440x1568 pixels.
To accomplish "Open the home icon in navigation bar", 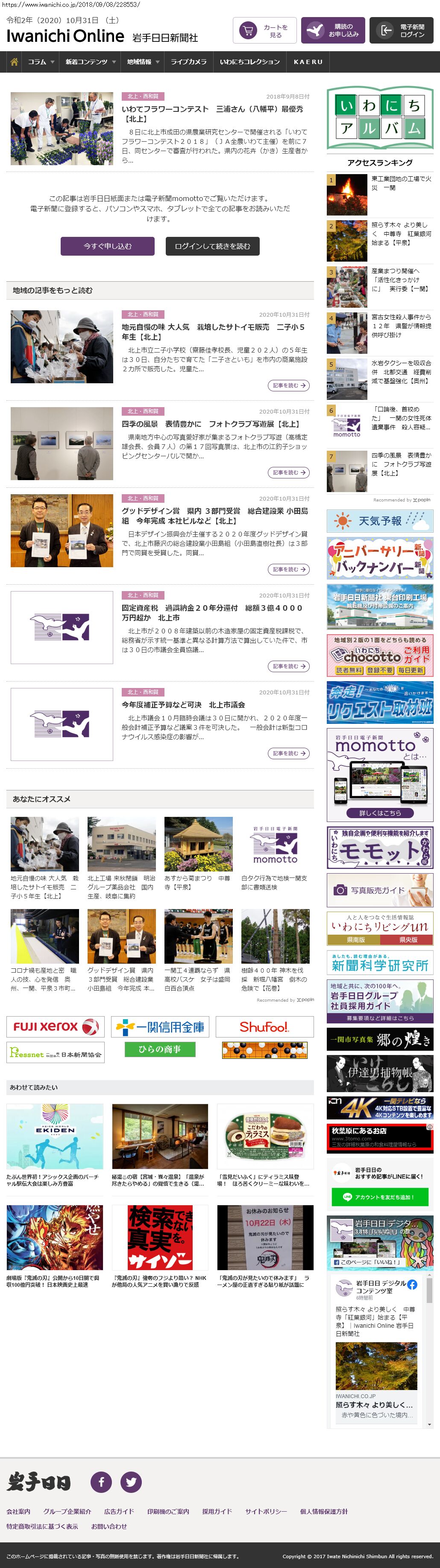I will 13,62.
